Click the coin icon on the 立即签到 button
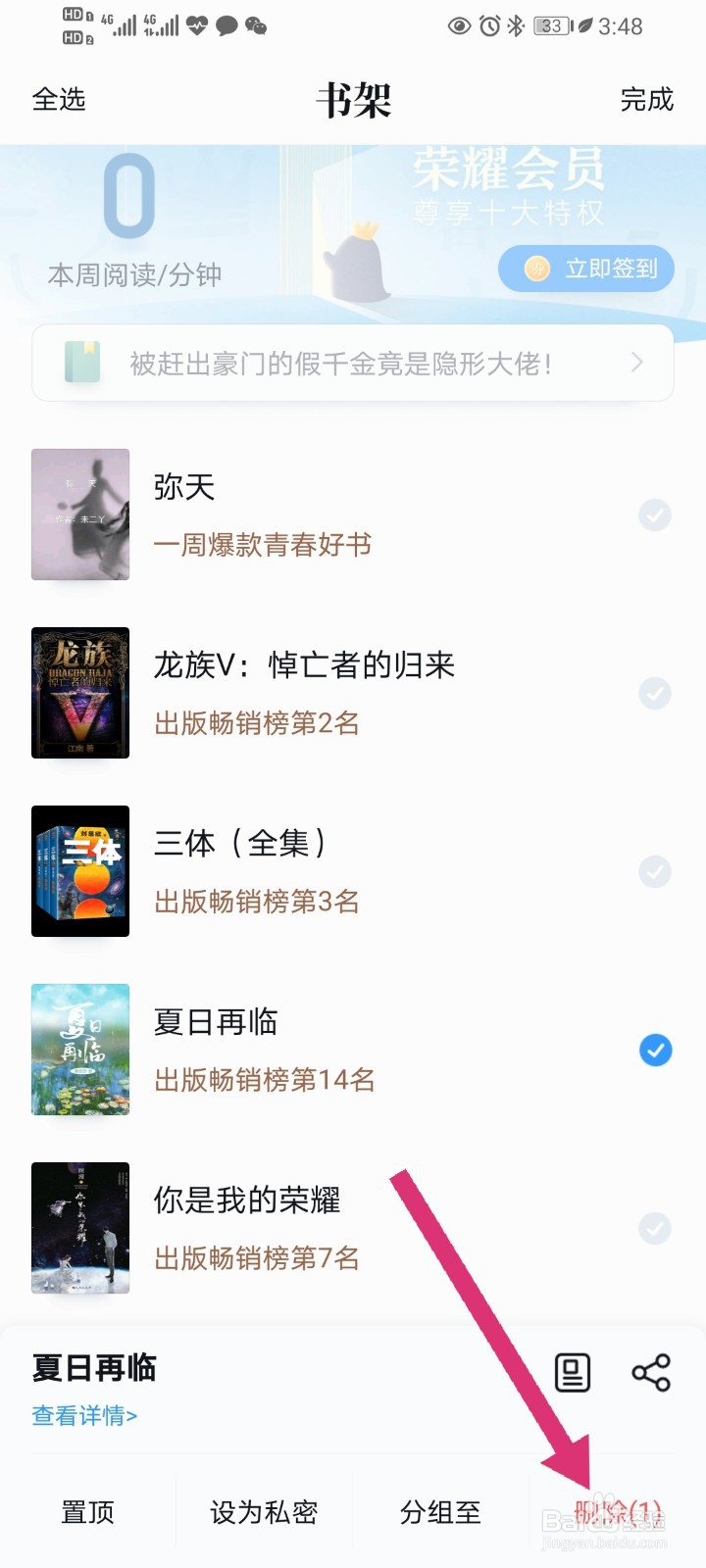This screenshot has height=1568, width=706. pyautogui.click(x=535, y=268)
